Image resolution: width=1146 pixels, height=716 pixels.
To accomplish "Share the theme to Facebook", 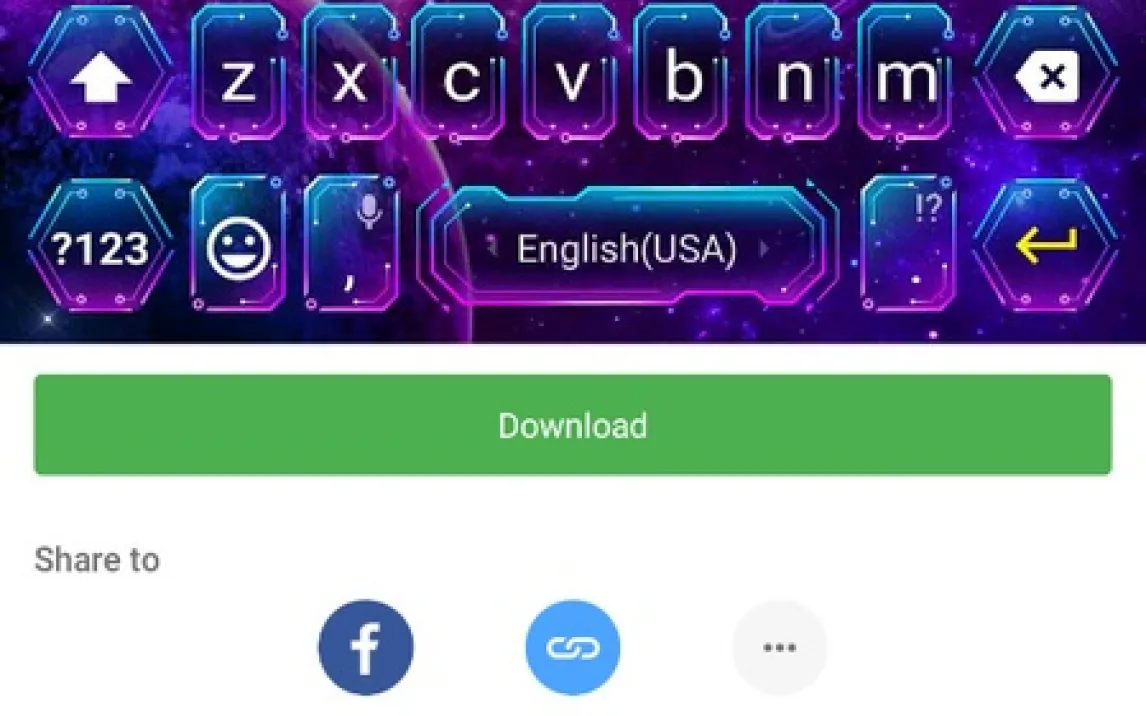I will pyautogui.click(x=366, y=648).
